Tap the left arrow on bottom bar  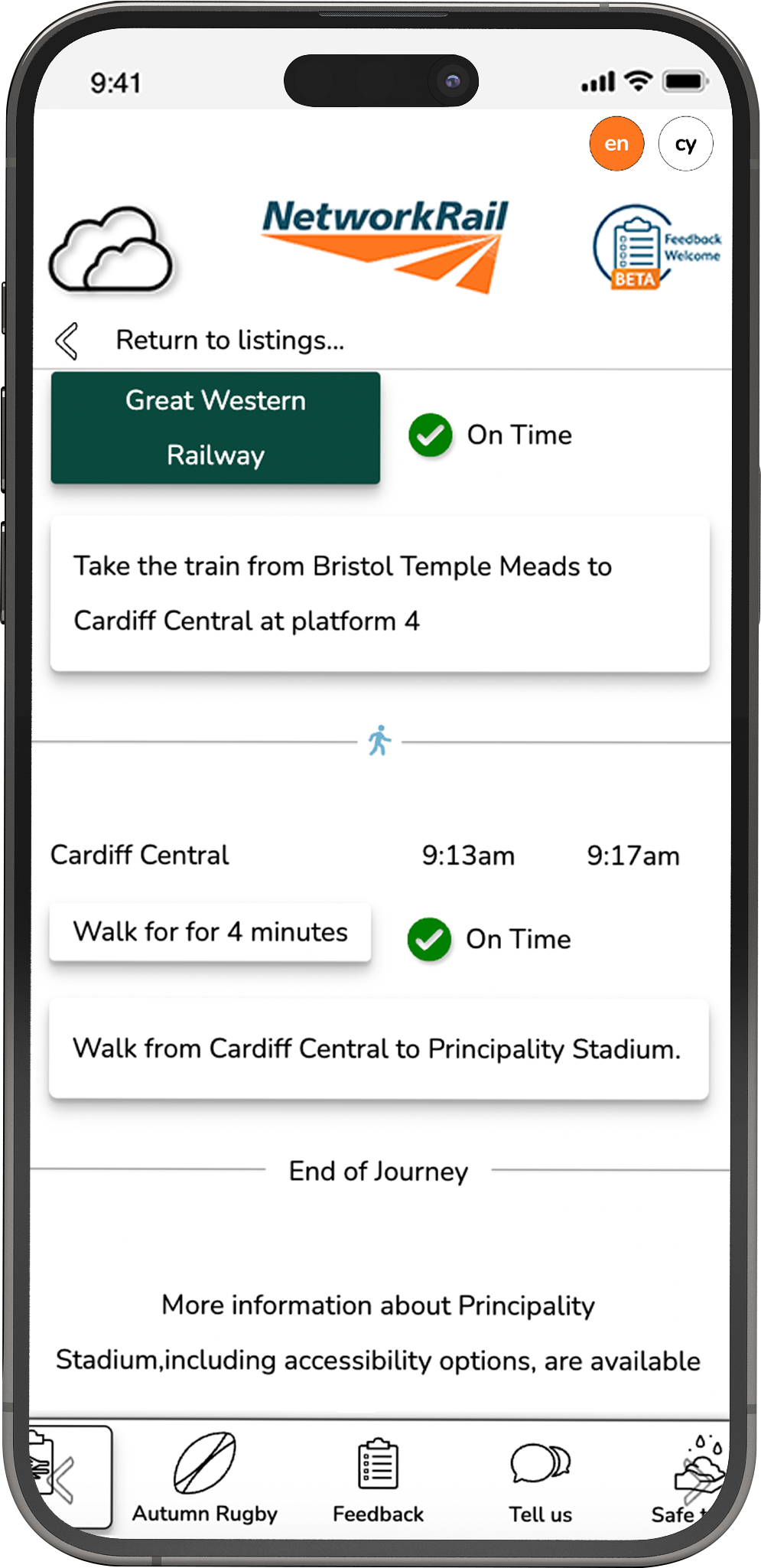coord(61,1480)
